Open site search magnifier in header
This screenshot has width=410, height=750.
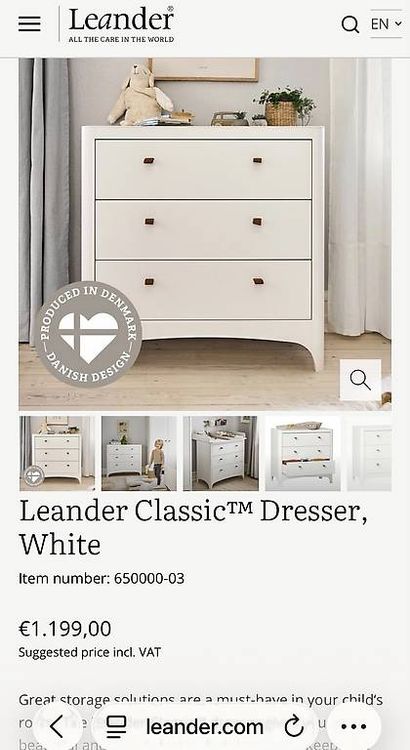pyautogui.click(x=350, y=24)
